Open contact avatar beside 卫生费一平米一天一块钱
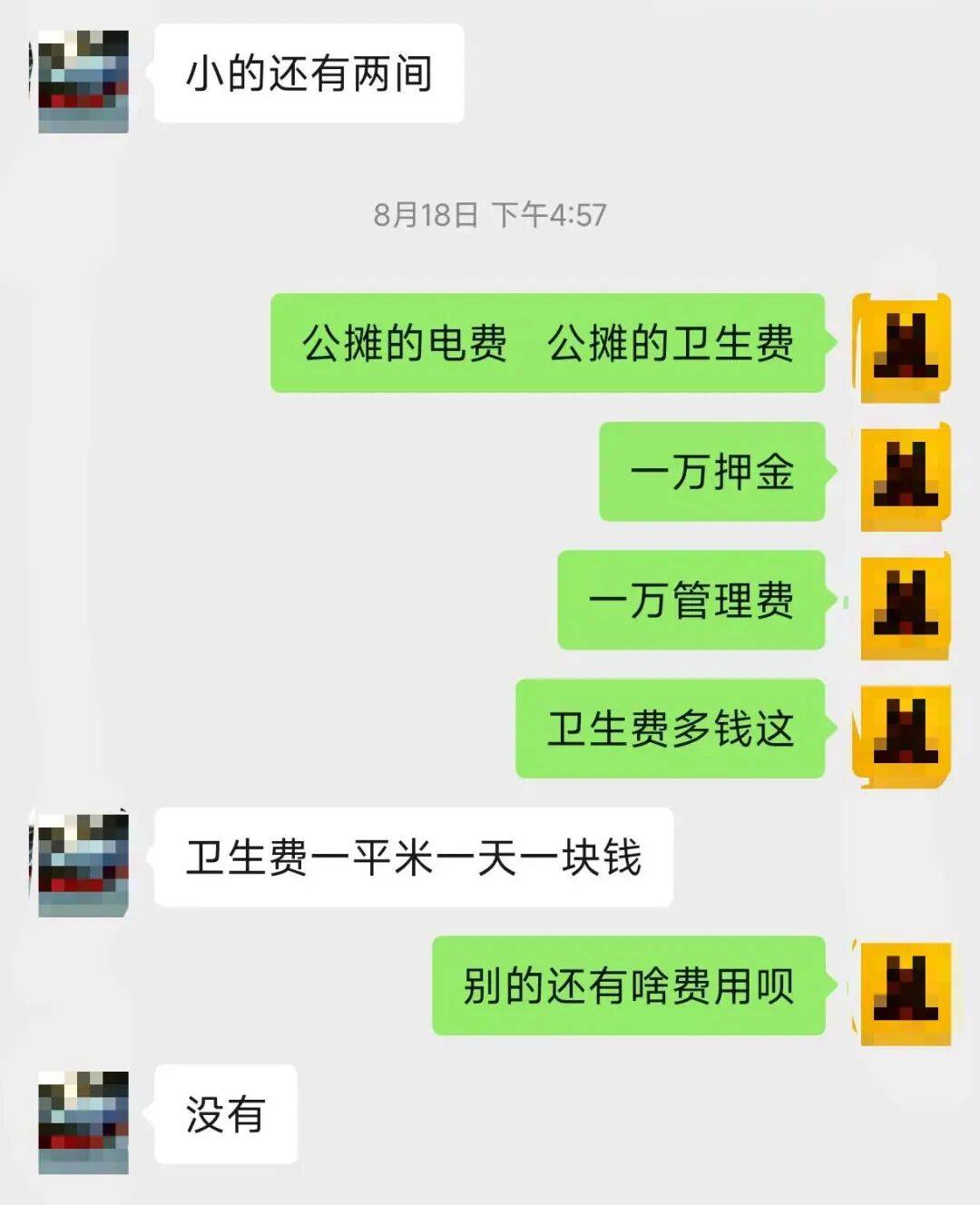Screen dimensions: 980x1205 (x=83, y=863)
